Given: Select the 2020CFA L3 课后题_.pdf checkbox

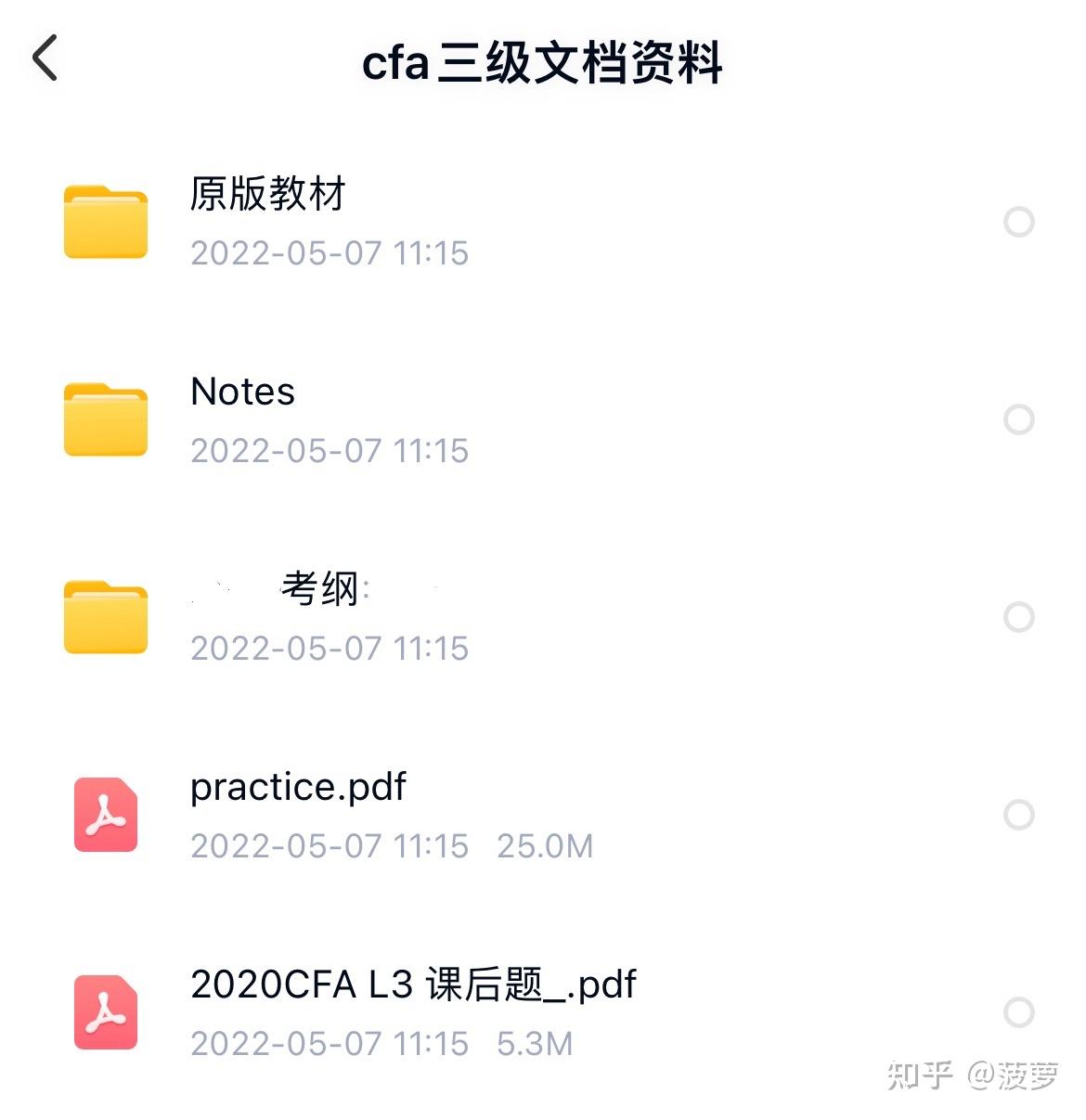Looking at the screenshot, I should click(x=1019, y=1012).
